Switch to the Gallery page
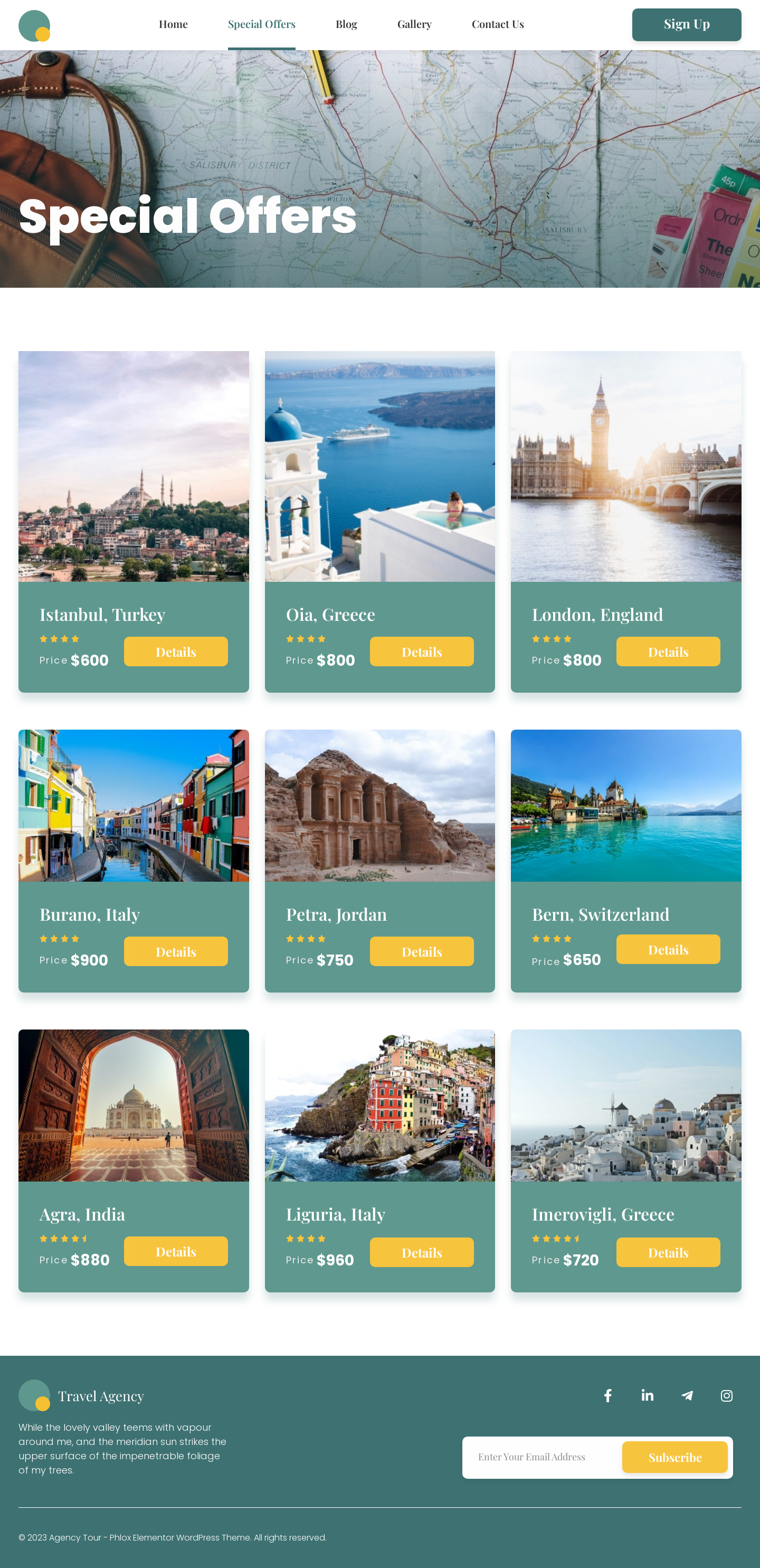This screenshot has width=760, height=1568. 414,24
